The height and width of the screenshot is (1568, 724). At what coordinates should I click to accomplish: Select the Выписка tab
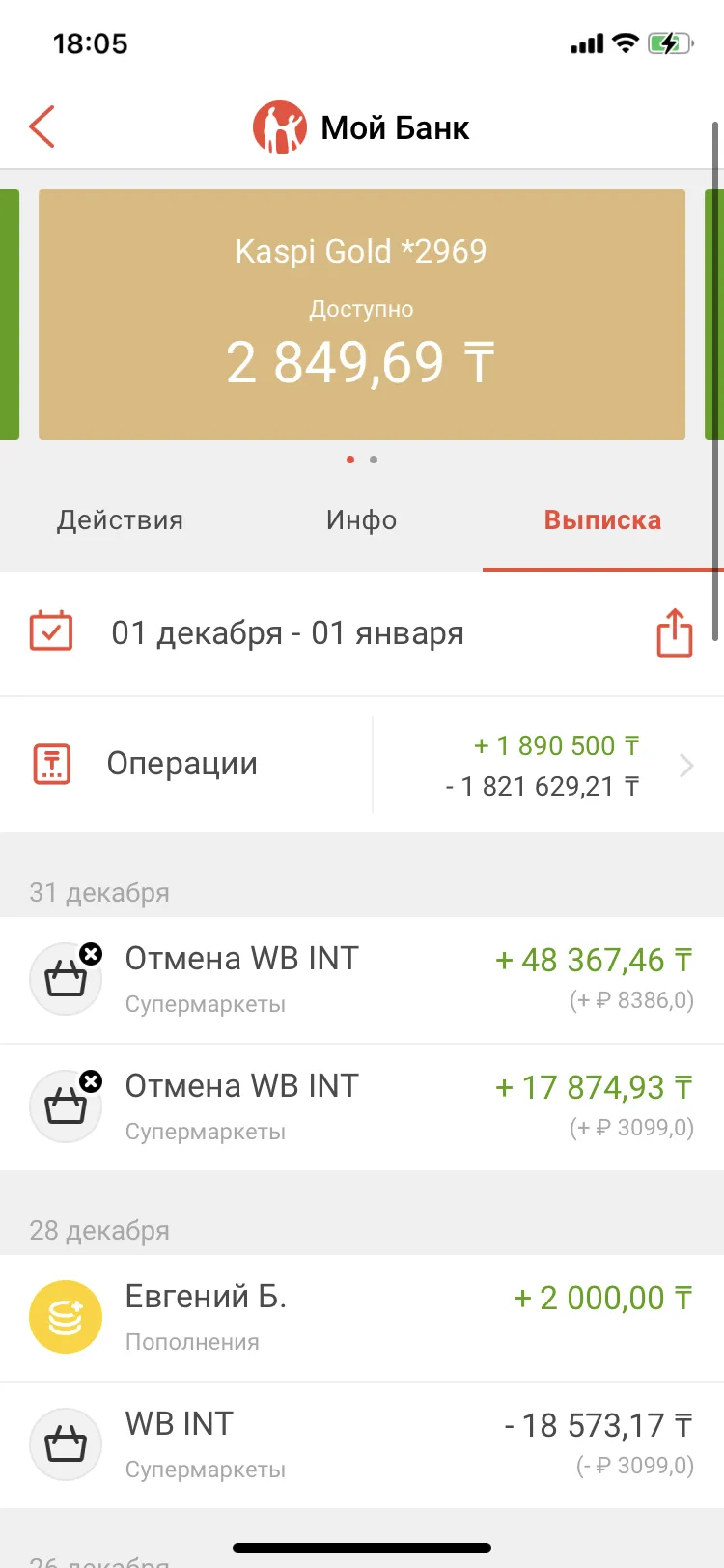point(602,519)
